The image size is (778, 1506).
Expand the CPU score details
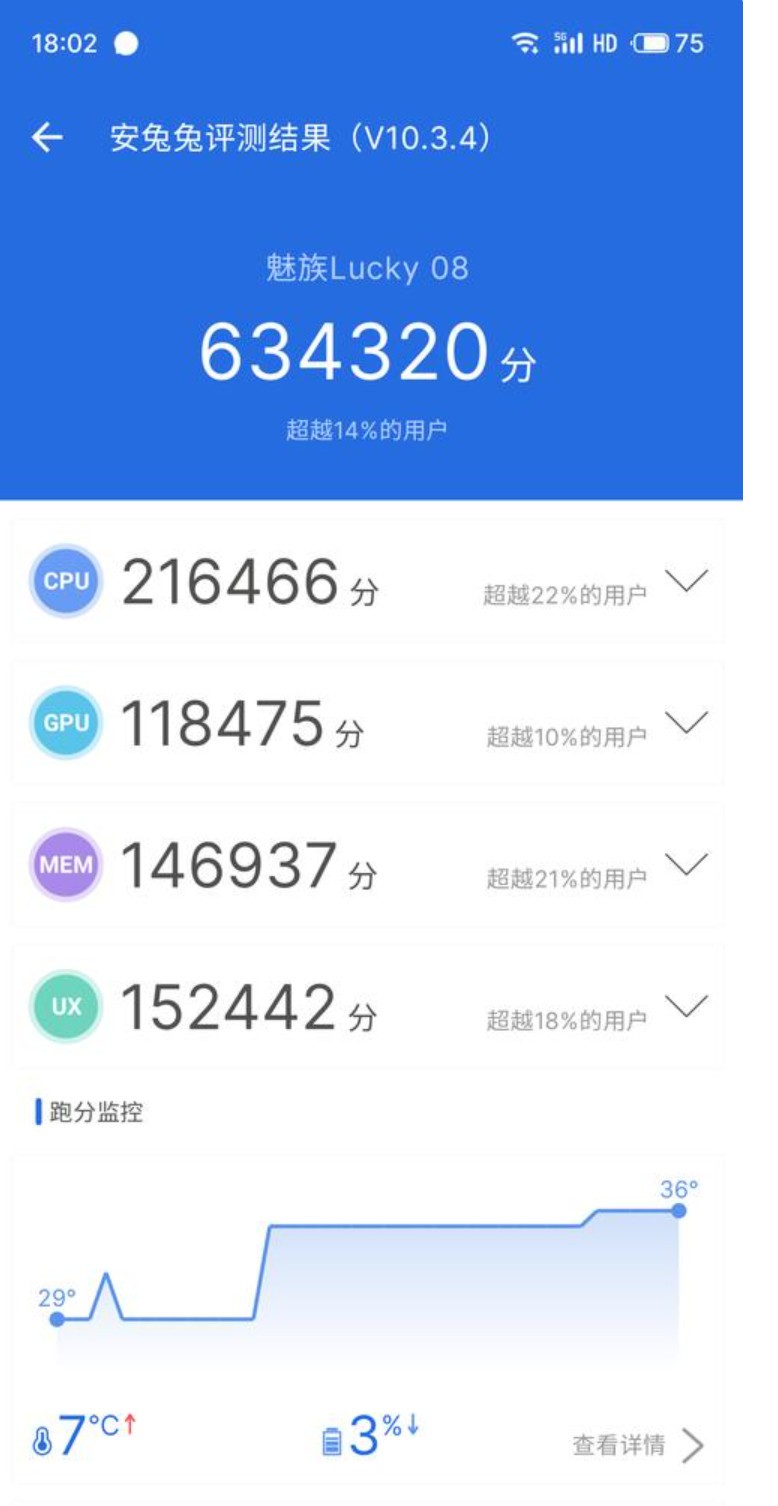point(684,580)
